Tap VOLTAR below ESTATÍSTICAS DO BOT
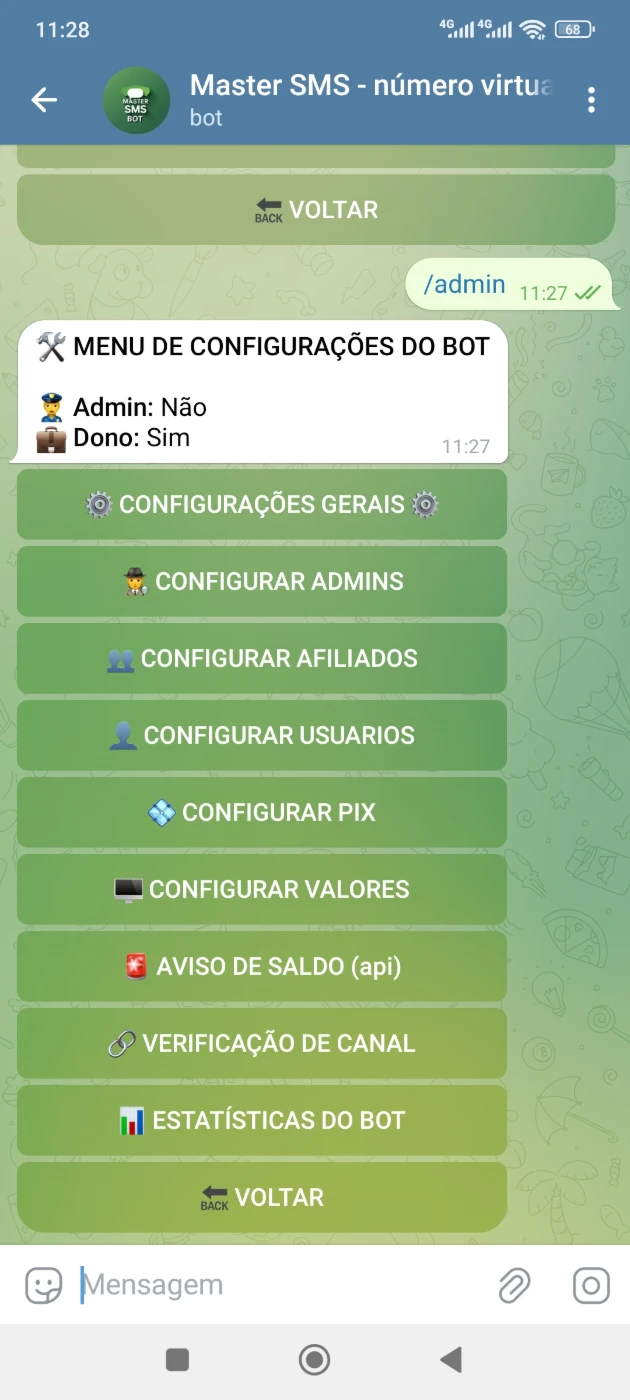The width and height of the screenshot is (630, 1400). click(x=262, y=1198)
